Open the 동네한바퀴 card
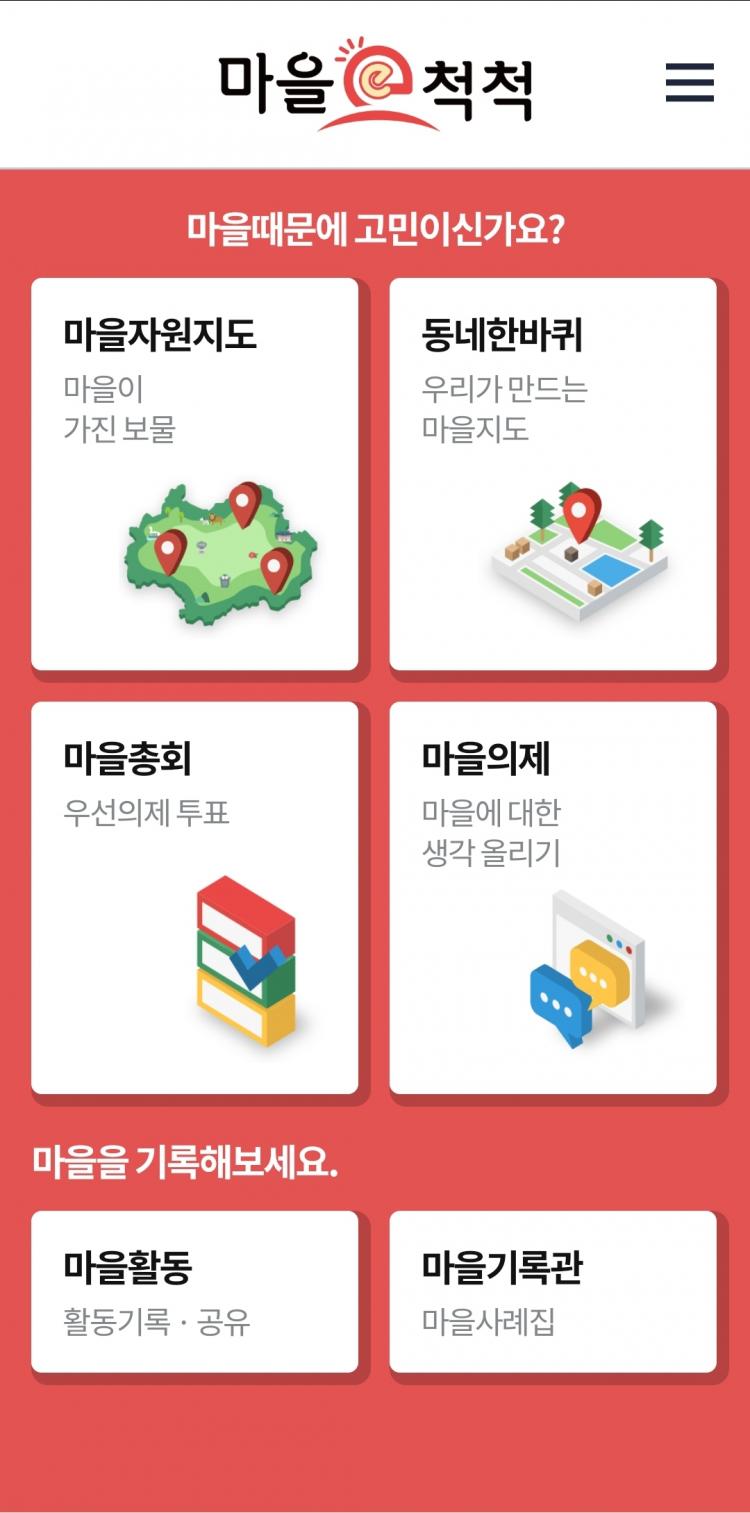The image size is (750, 1513). (x=552, y=473)
